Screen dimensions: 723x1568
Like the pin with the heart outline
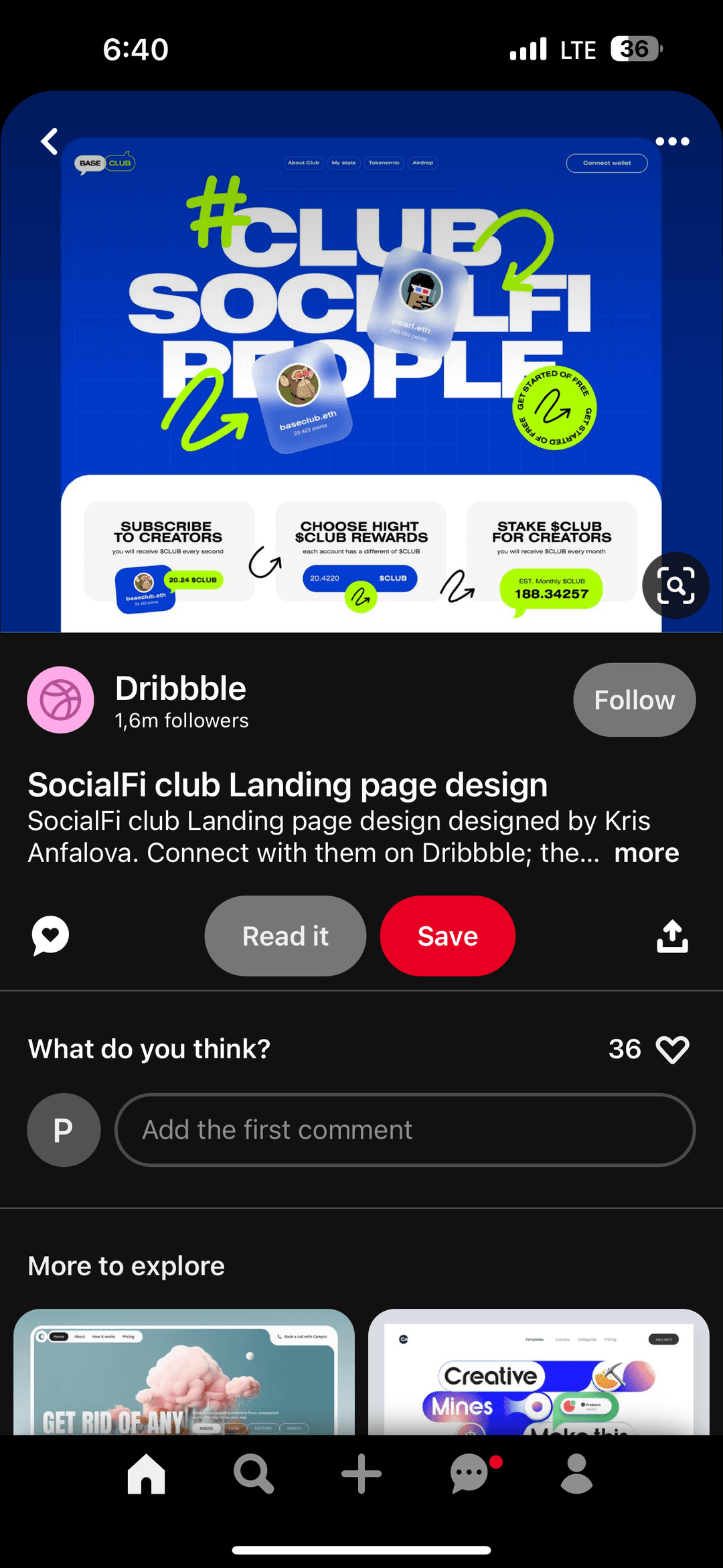tap(672, 1050)
